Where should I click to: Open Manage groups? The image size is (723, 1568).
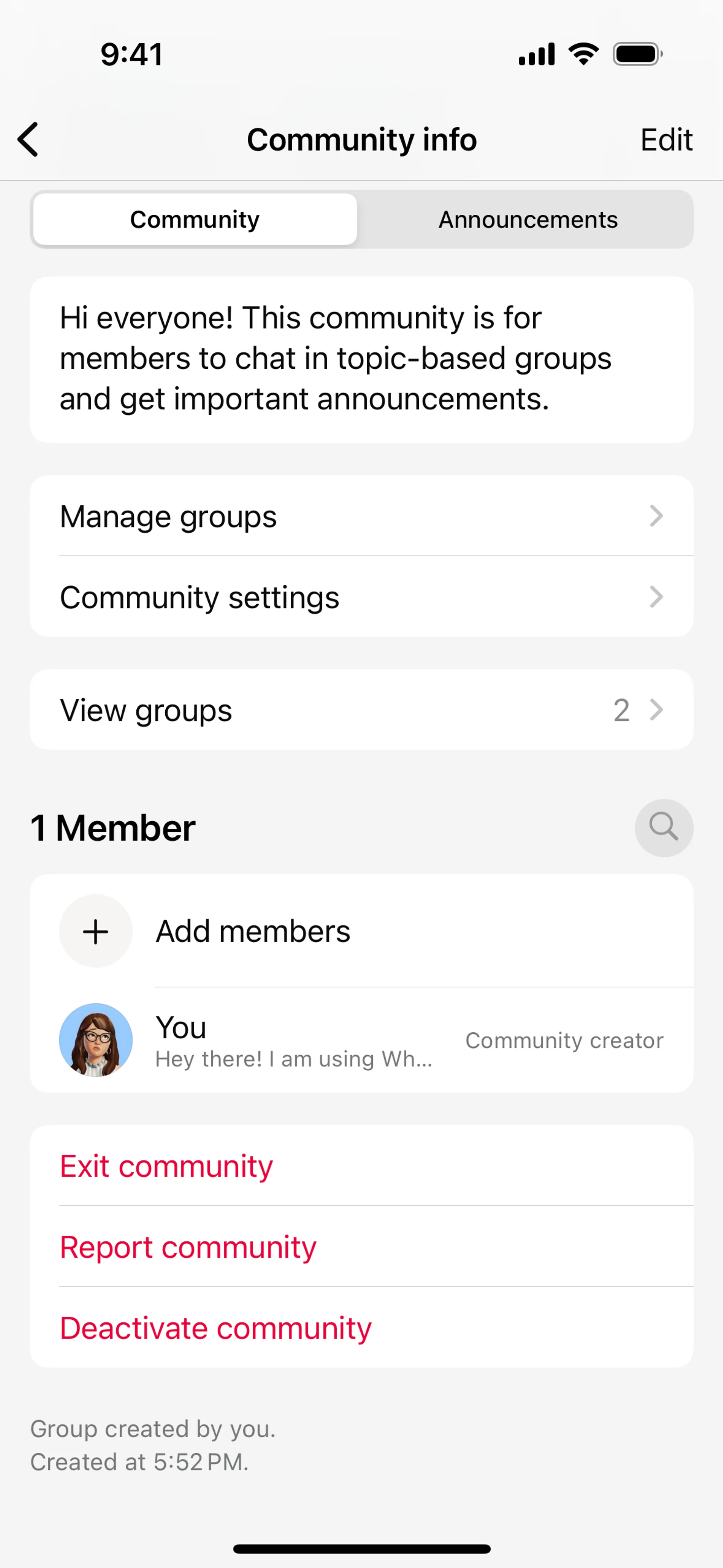pyautogui.click(x=361, y=516)
